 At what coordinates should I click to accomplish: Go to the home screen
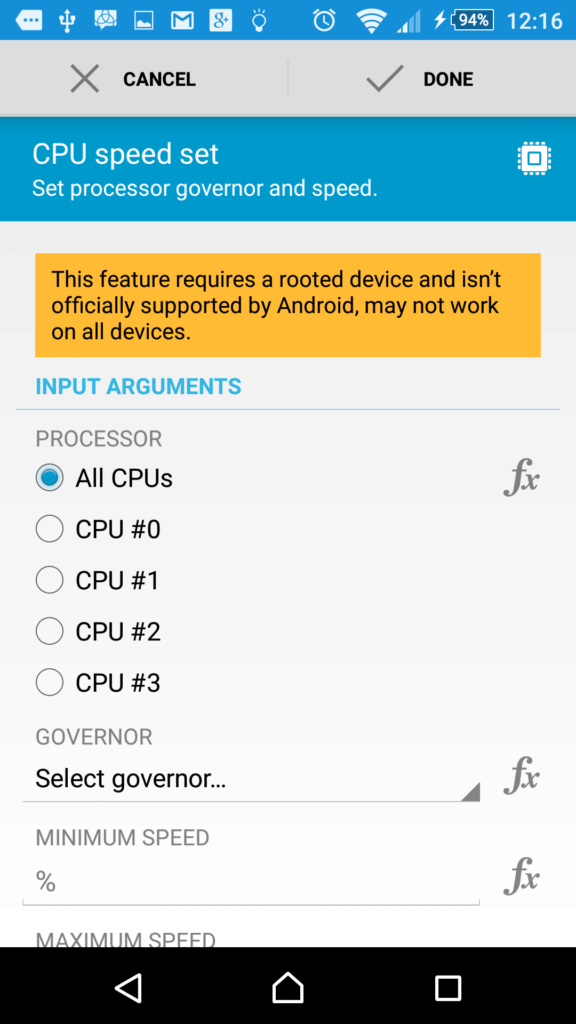288,987
